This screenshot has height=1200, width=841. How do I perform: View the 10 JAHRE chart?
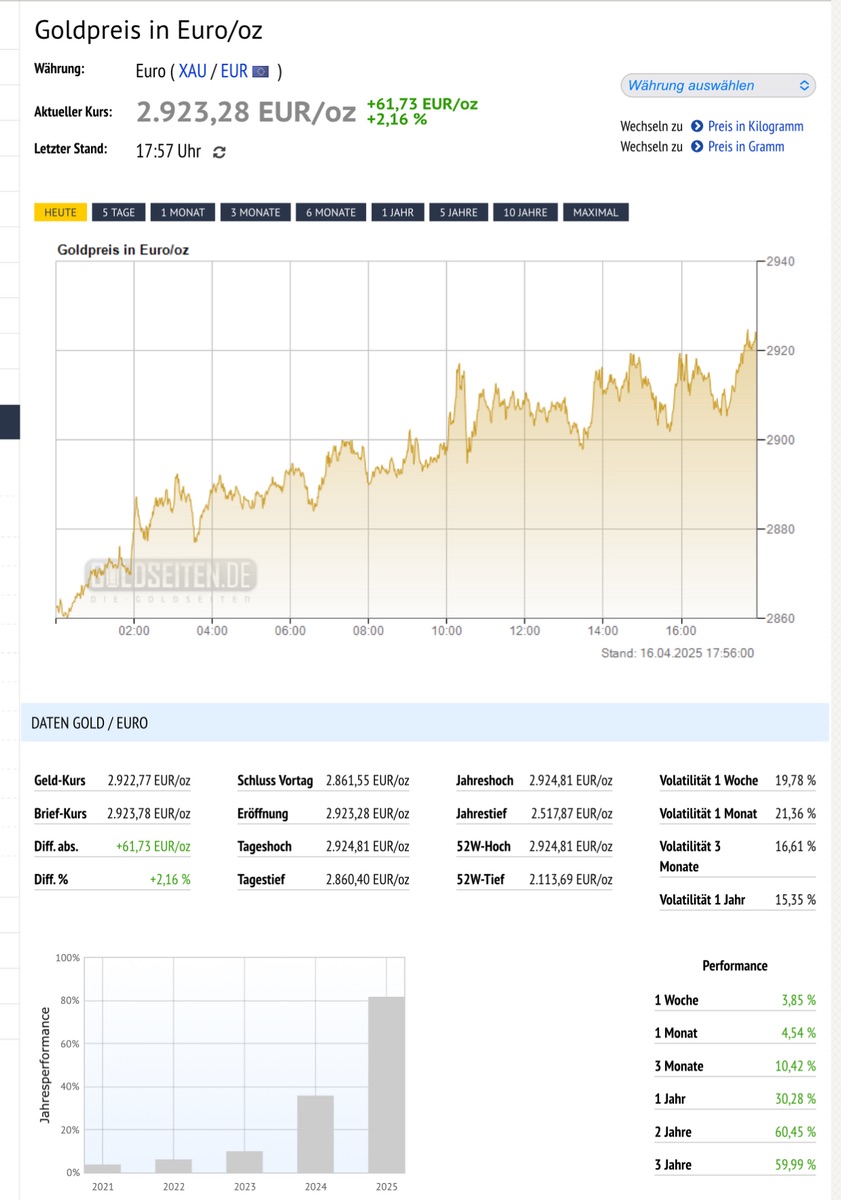(525, 212)
